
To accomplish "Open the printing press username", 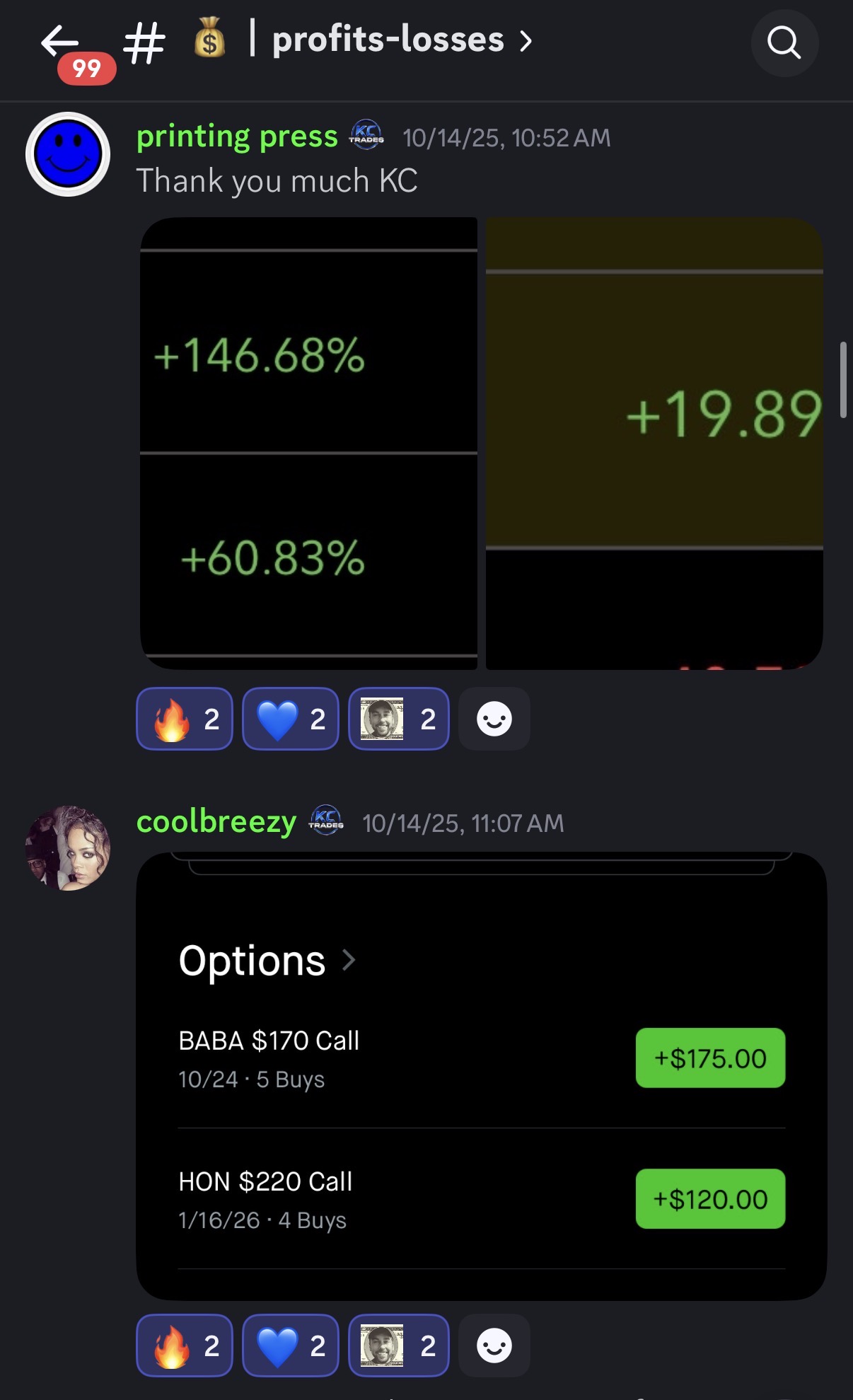I will pyautogui.click(x=237, y=137).
